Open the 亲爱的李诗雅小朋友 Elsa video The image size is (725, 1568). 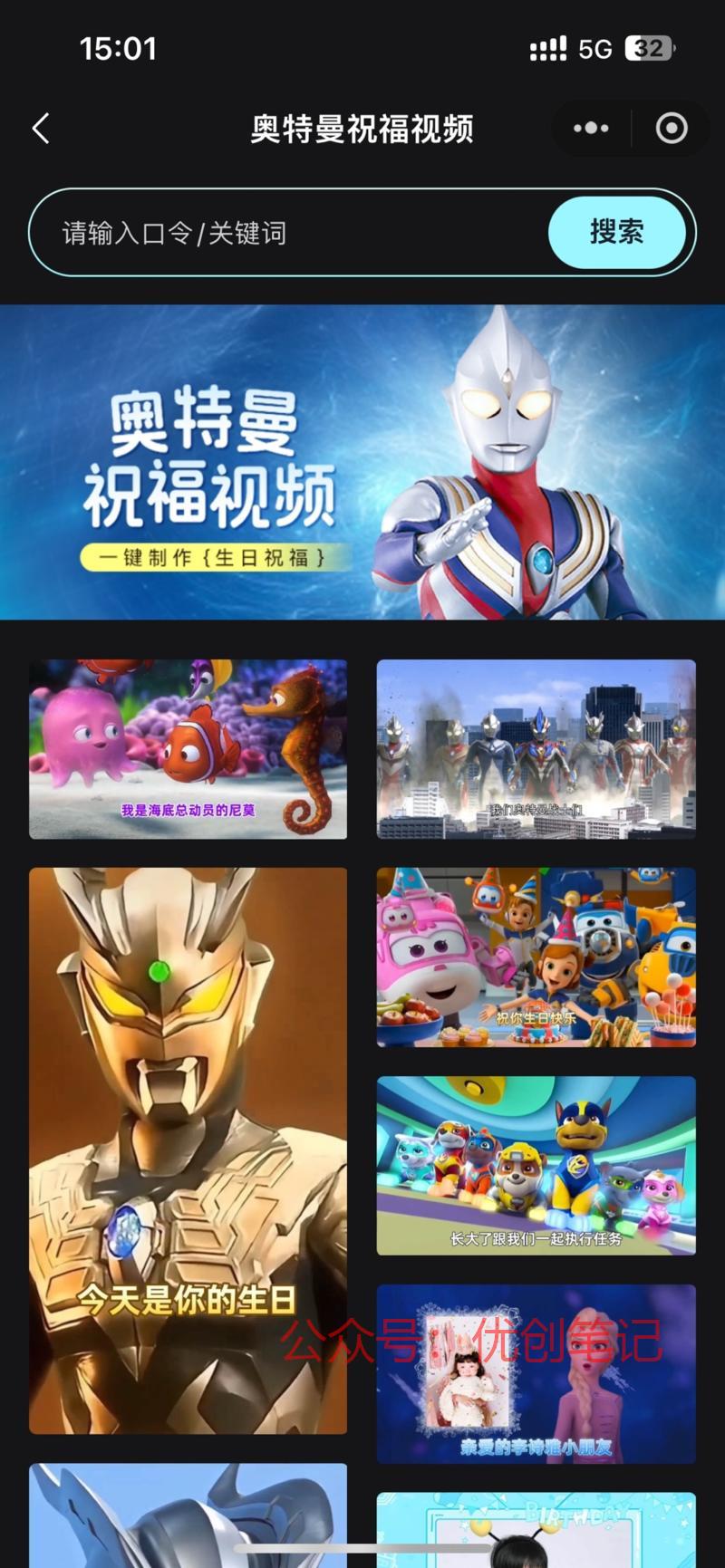click(536, 1374)
